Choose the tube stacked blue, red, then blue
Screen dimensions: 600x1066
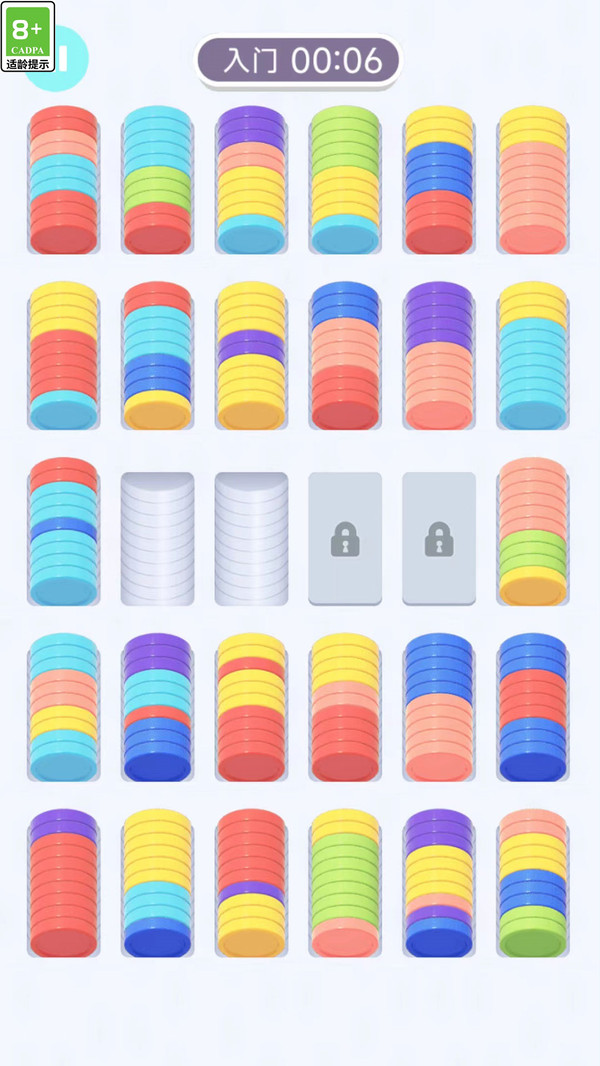(533, 707)
